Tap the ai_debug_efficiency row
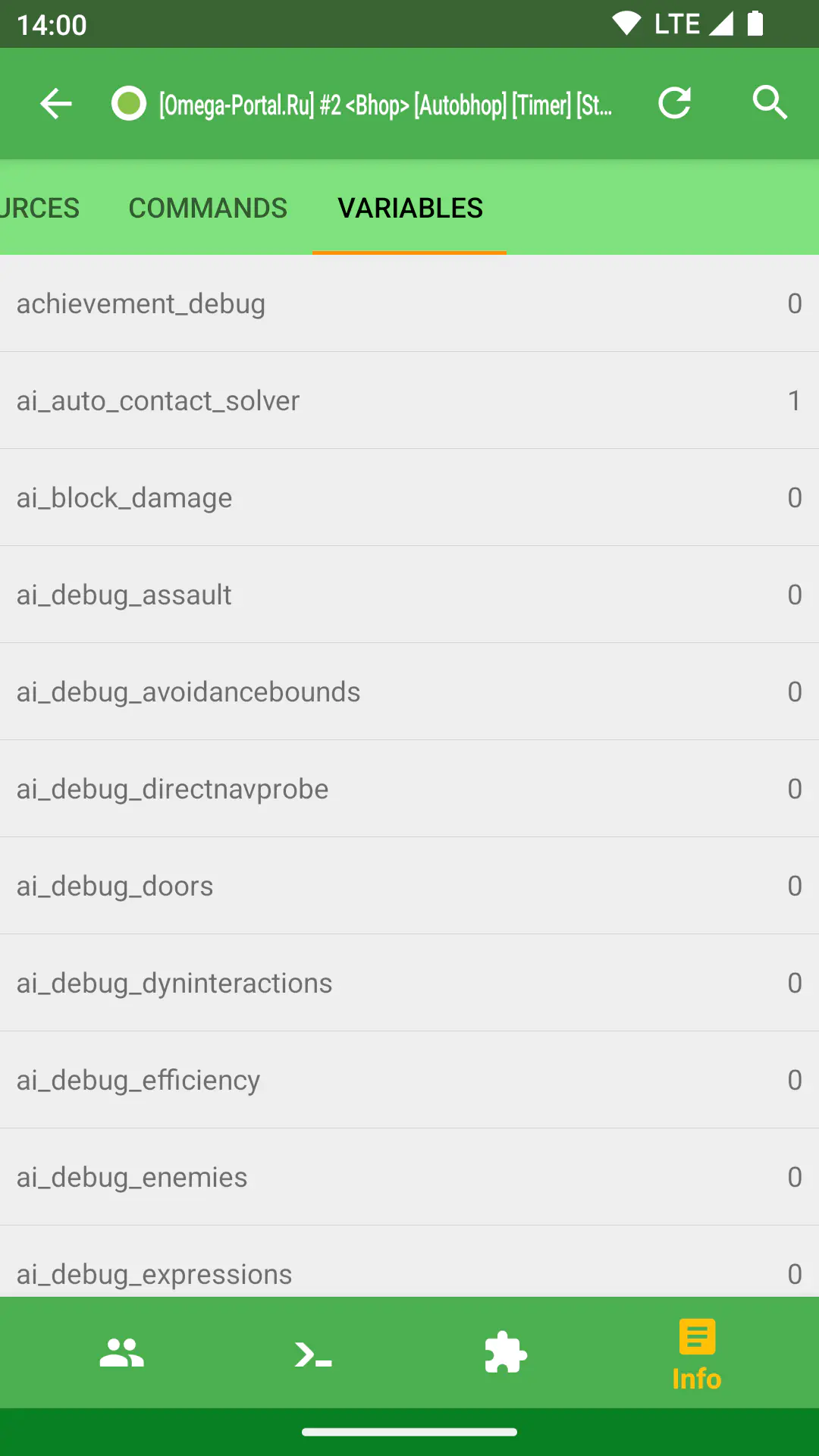This screenshot has width=819, height=1456. click(409, 1080)
